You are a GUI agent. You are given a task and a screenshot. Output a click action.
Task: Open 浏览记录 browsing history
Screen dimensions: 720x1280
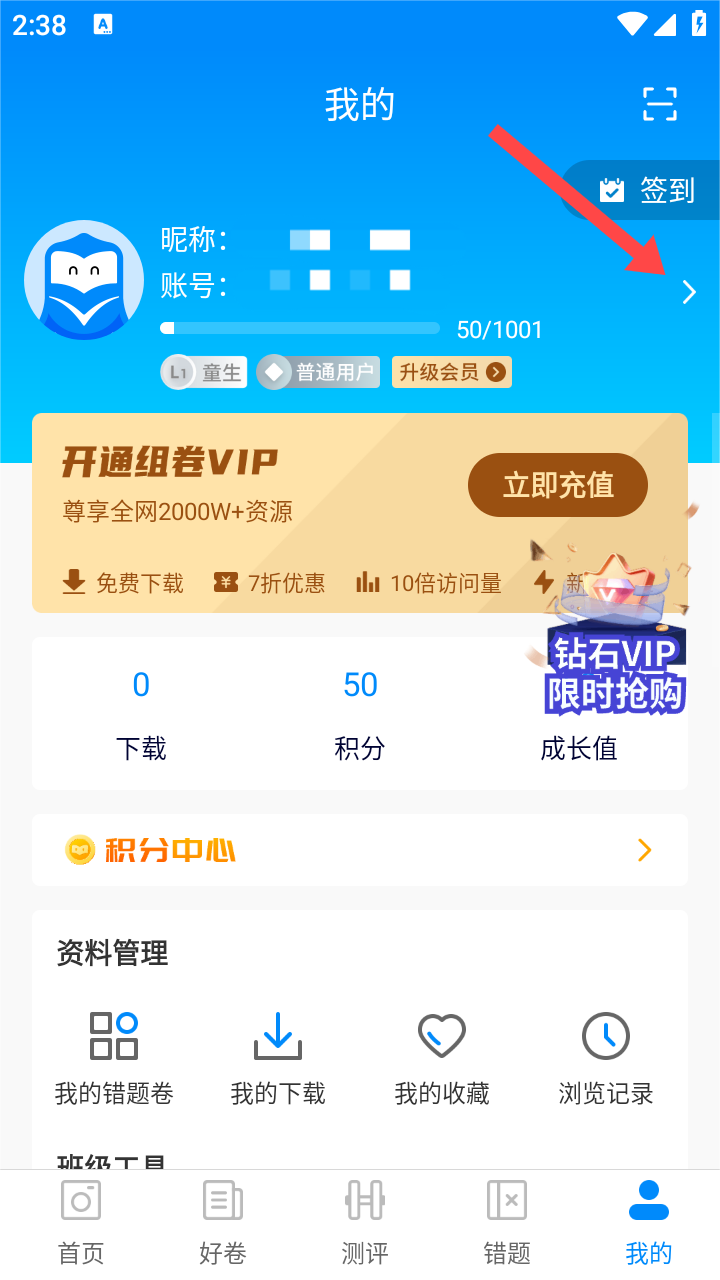click(606, 1057)
